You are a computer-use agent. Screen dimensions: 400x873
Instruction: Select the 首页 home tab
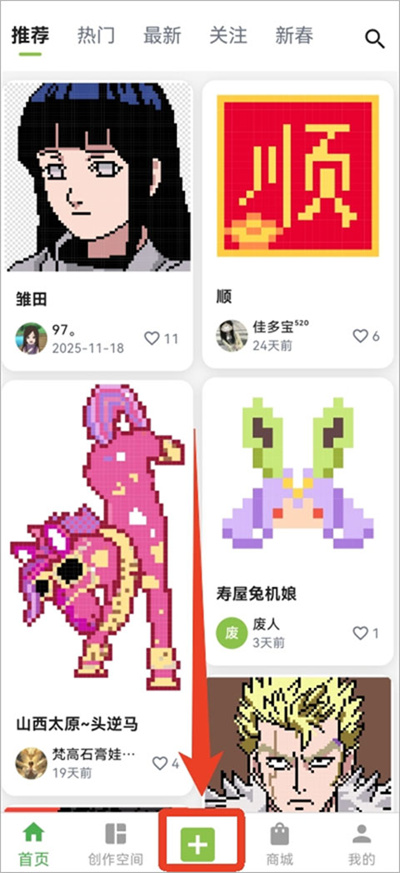coord(34,845)
